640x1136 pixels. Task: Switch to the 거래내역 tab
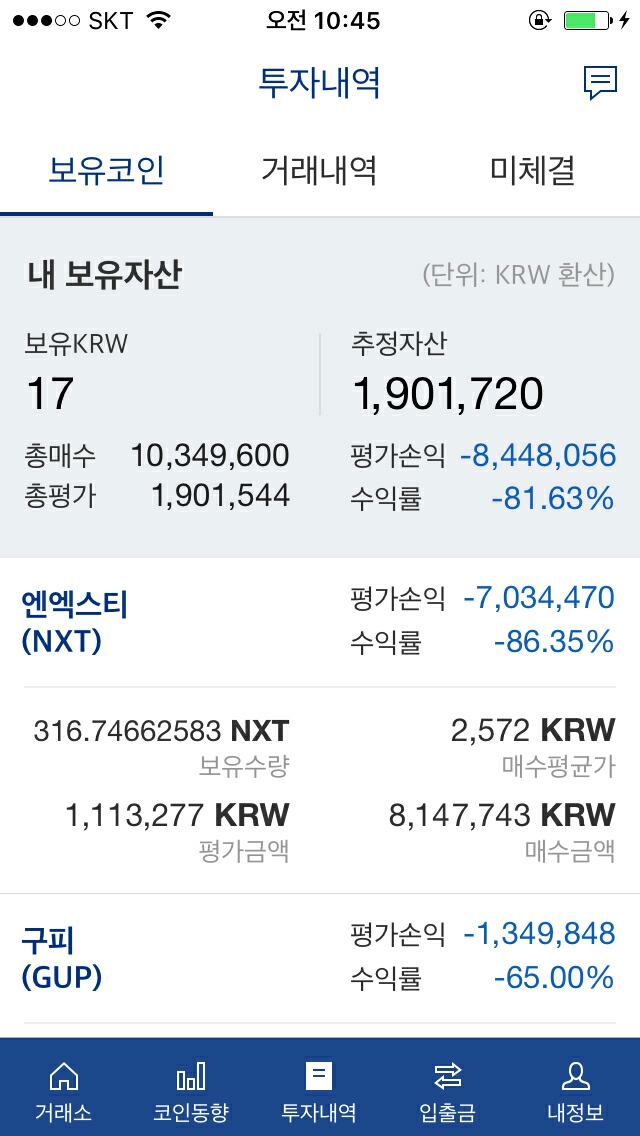click(319, 172)
